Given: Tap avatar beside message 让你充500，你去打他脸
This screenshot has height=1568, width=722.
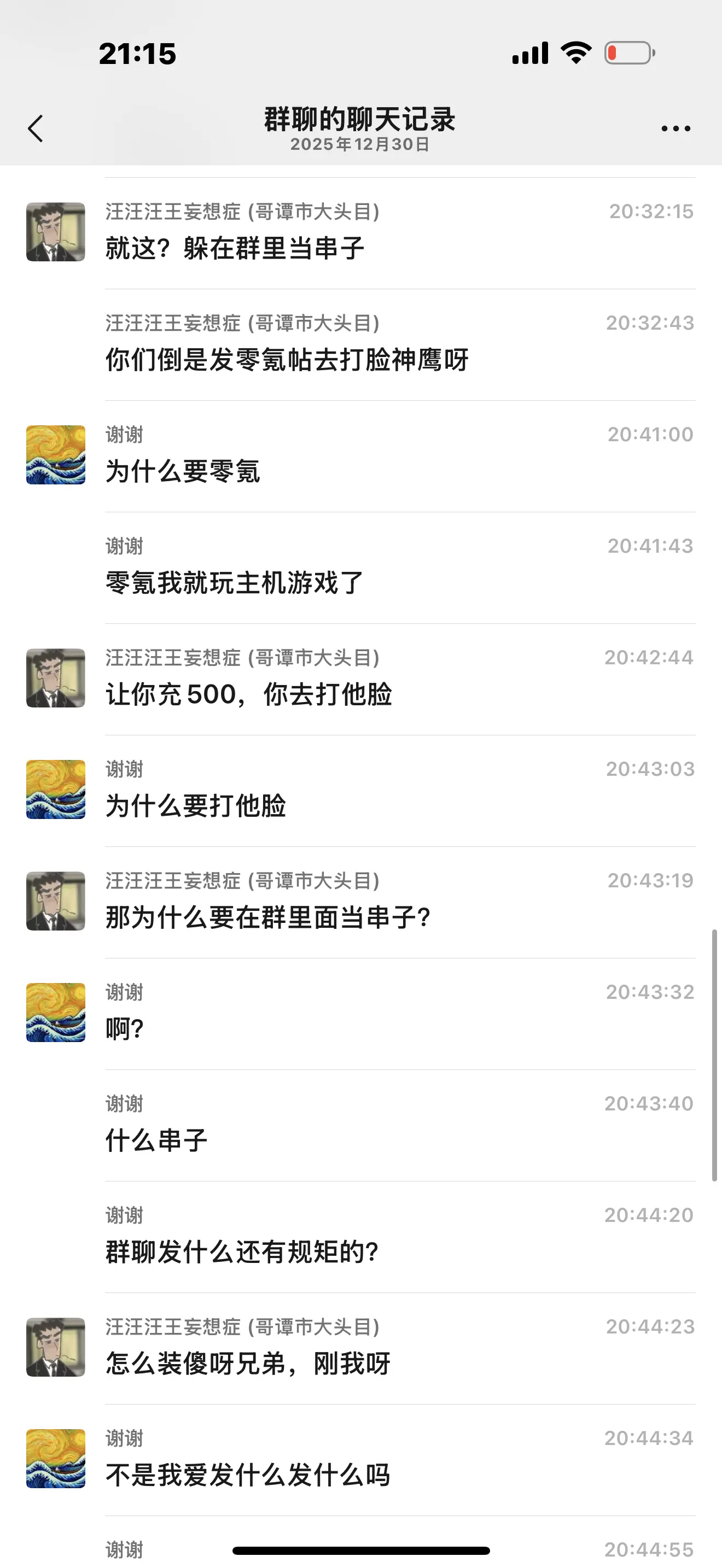Looking at the screenshot, I should pyautogui.click(x=55, y=677).
